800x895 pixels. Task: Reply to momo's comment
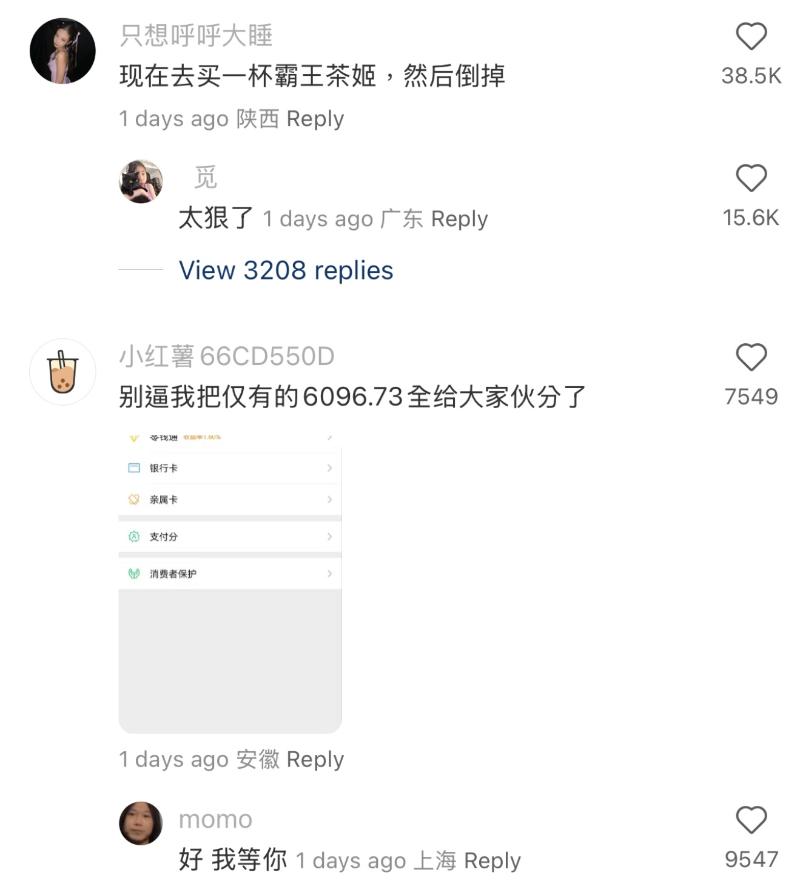click(x=492, y=861)
